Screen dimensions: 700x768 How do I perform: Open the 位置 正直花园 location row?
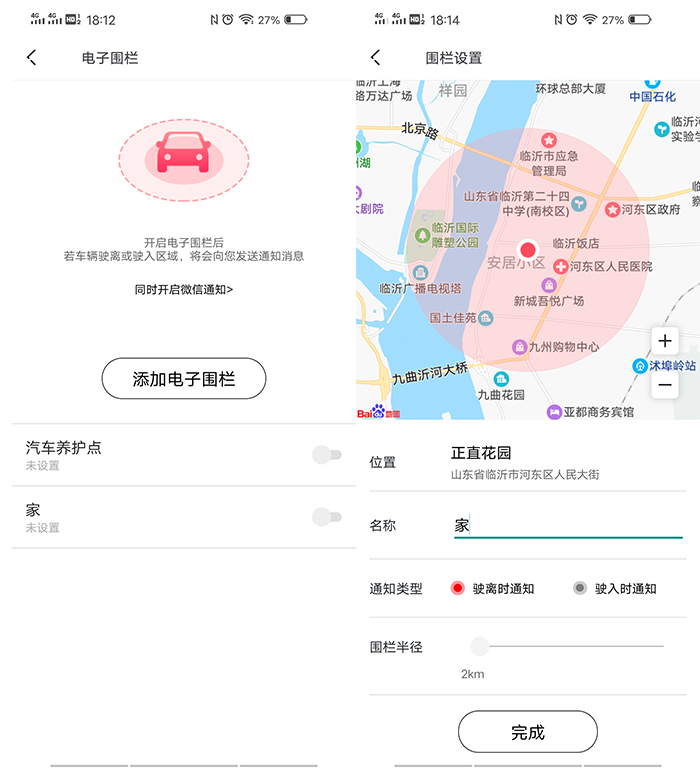[x=527, y=462]
